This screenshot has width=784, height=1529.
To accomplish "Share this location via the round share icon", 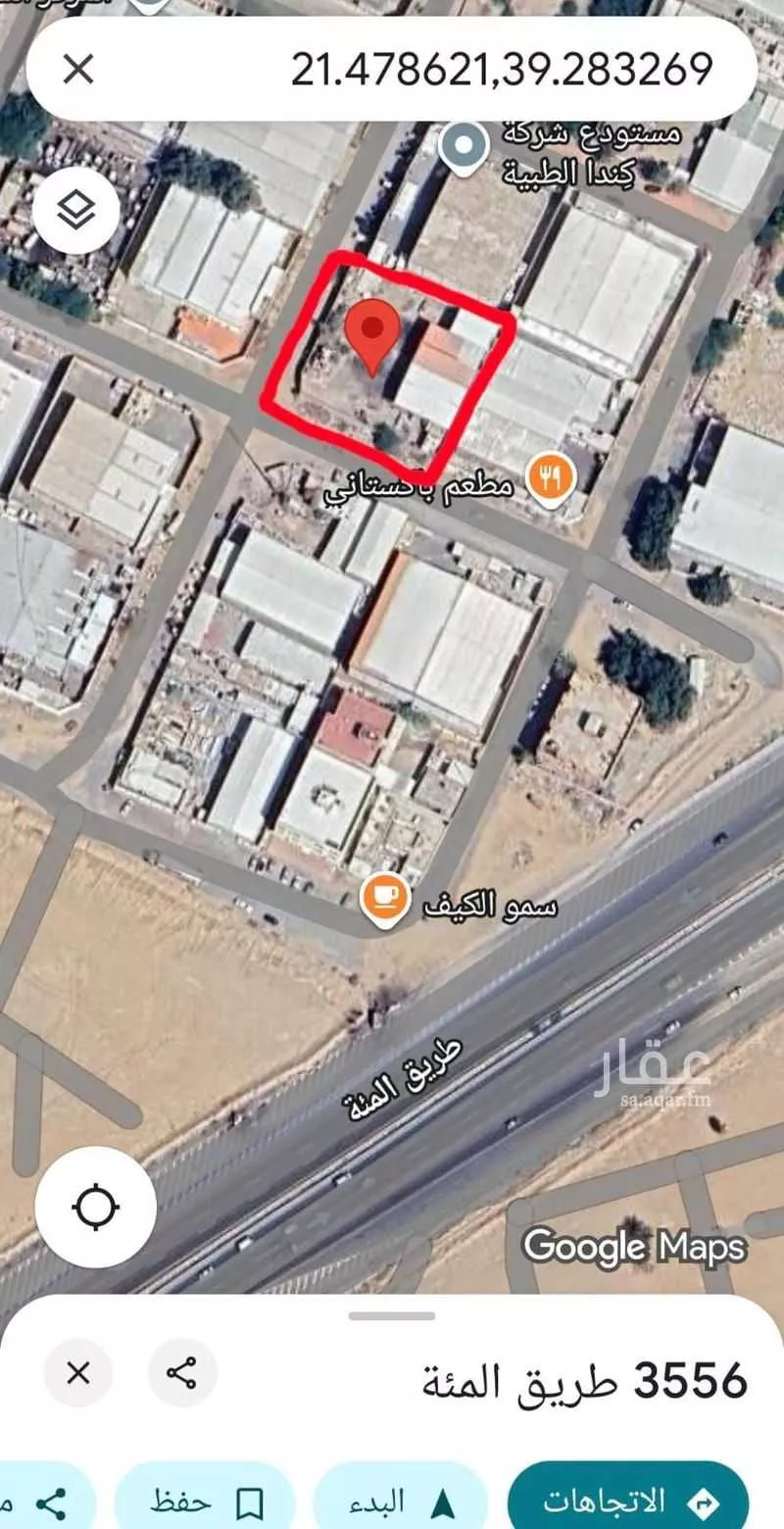I will [x=182, y=1373].
